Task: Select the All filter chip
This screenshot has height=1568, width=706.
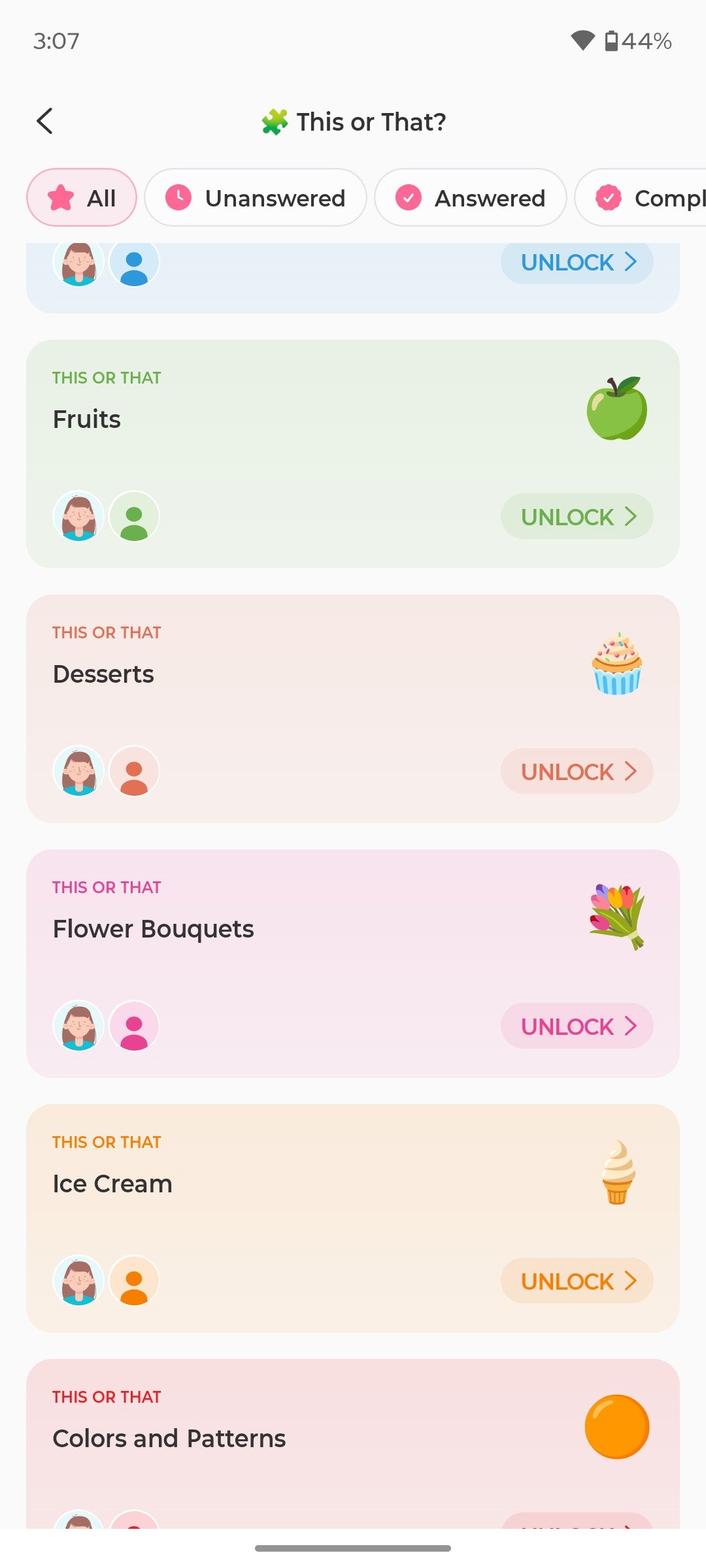Action: coord(81,197)
